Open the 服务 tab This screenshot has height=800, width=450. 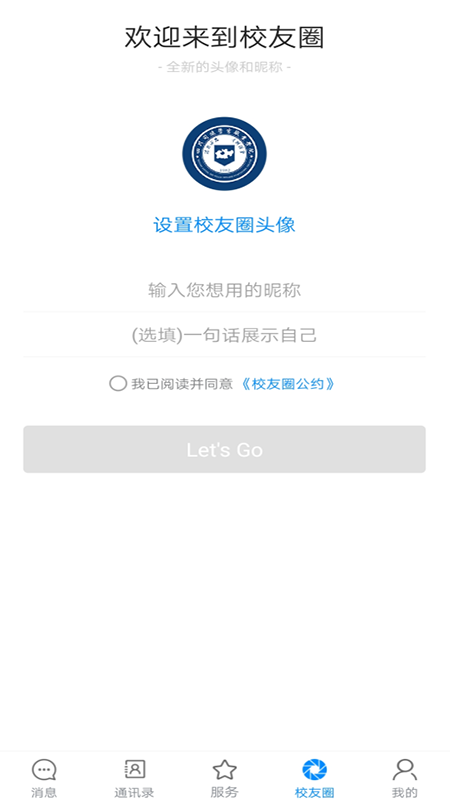tap(224, 778)
